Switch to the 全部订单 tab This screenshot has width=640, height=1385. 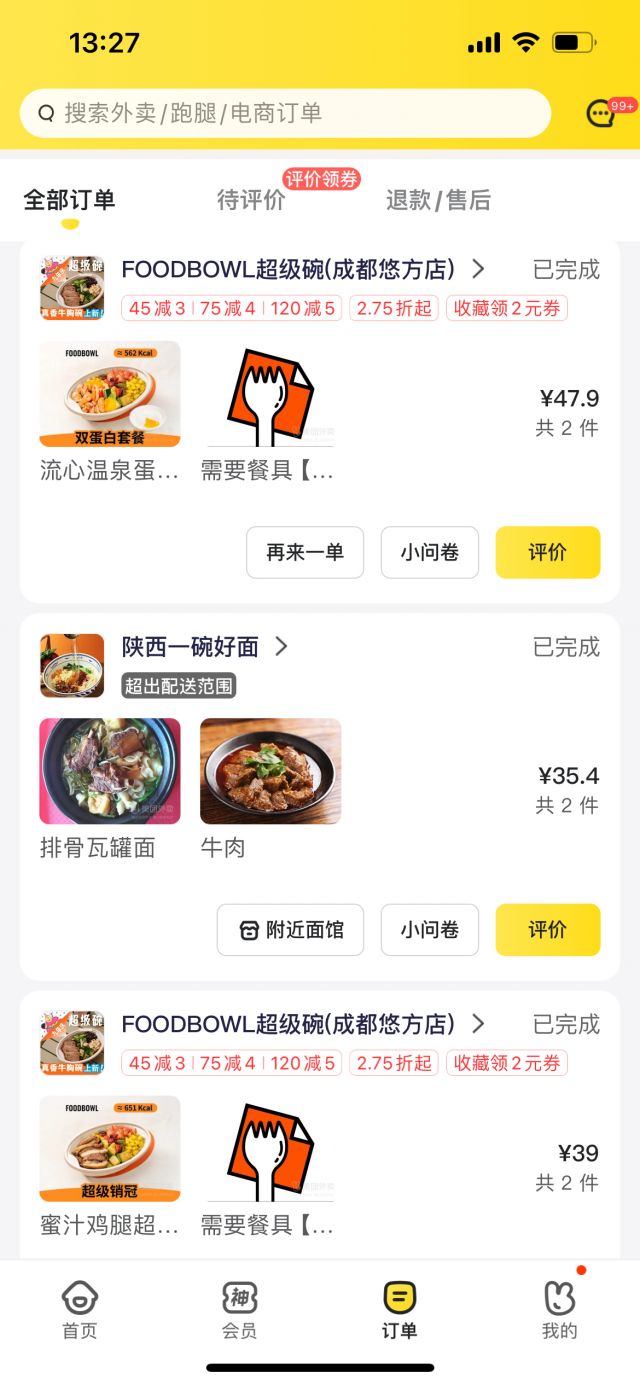click(69, 200)
